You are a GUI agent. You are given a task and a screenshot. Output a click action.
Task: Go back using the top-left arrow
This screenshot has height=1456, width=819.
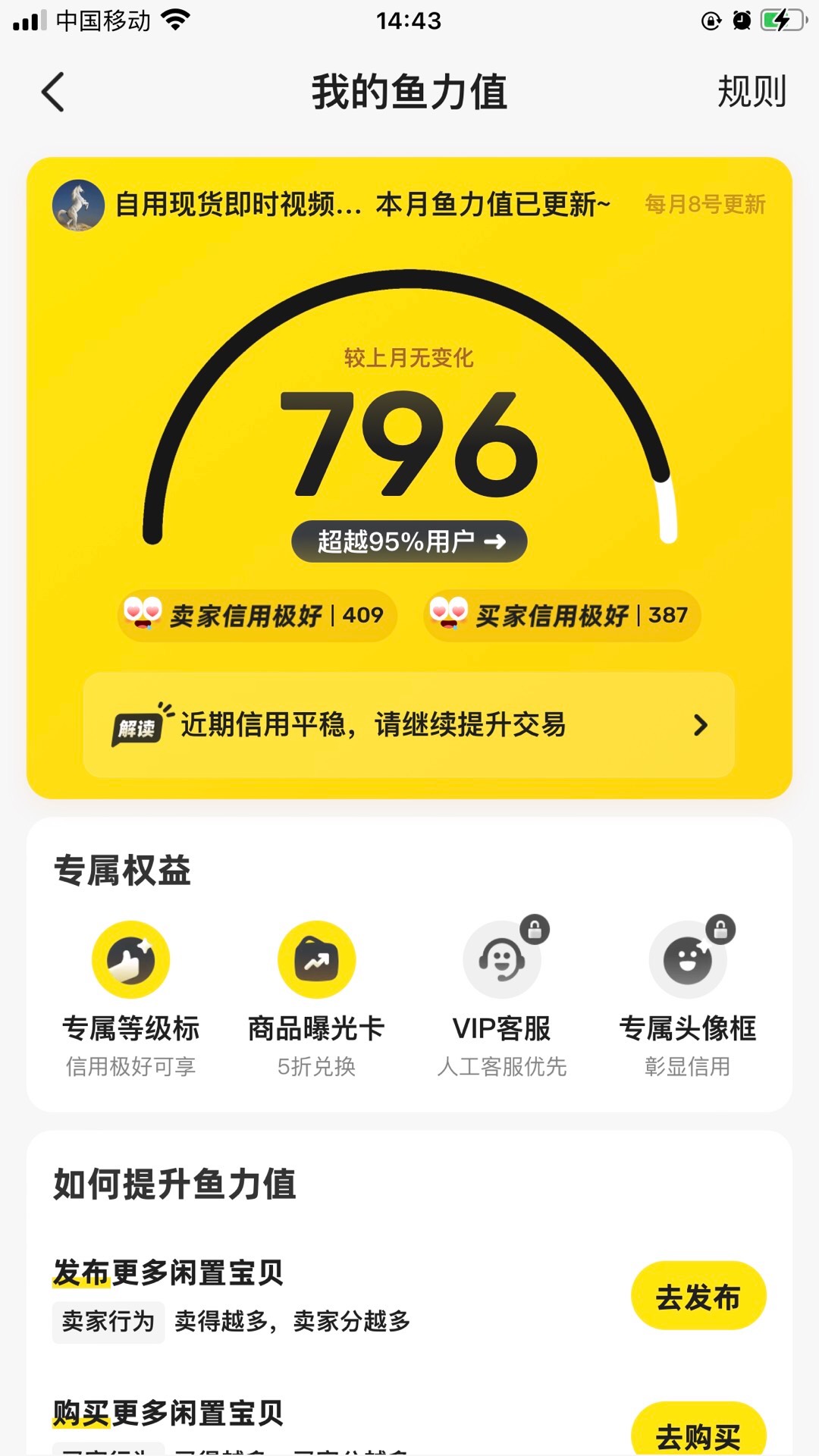(x=53, y=93)
